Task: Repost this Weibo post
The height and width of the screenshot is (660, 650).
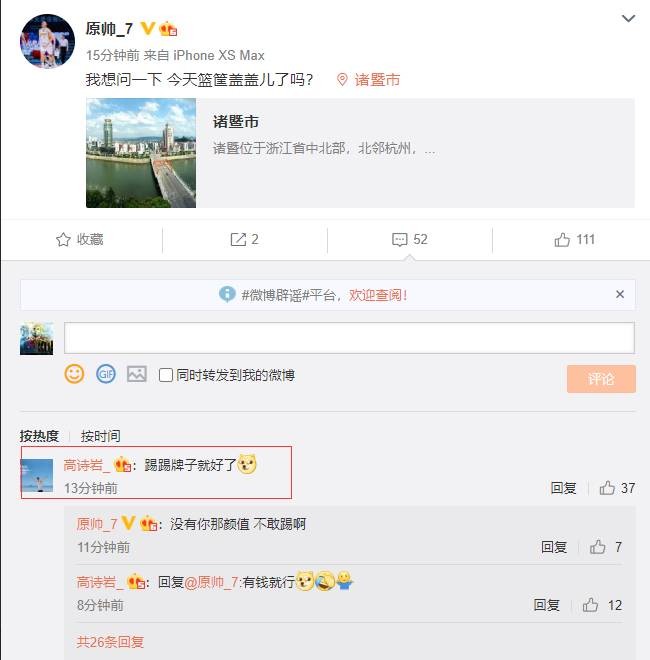Action: [x=245, y=240]
